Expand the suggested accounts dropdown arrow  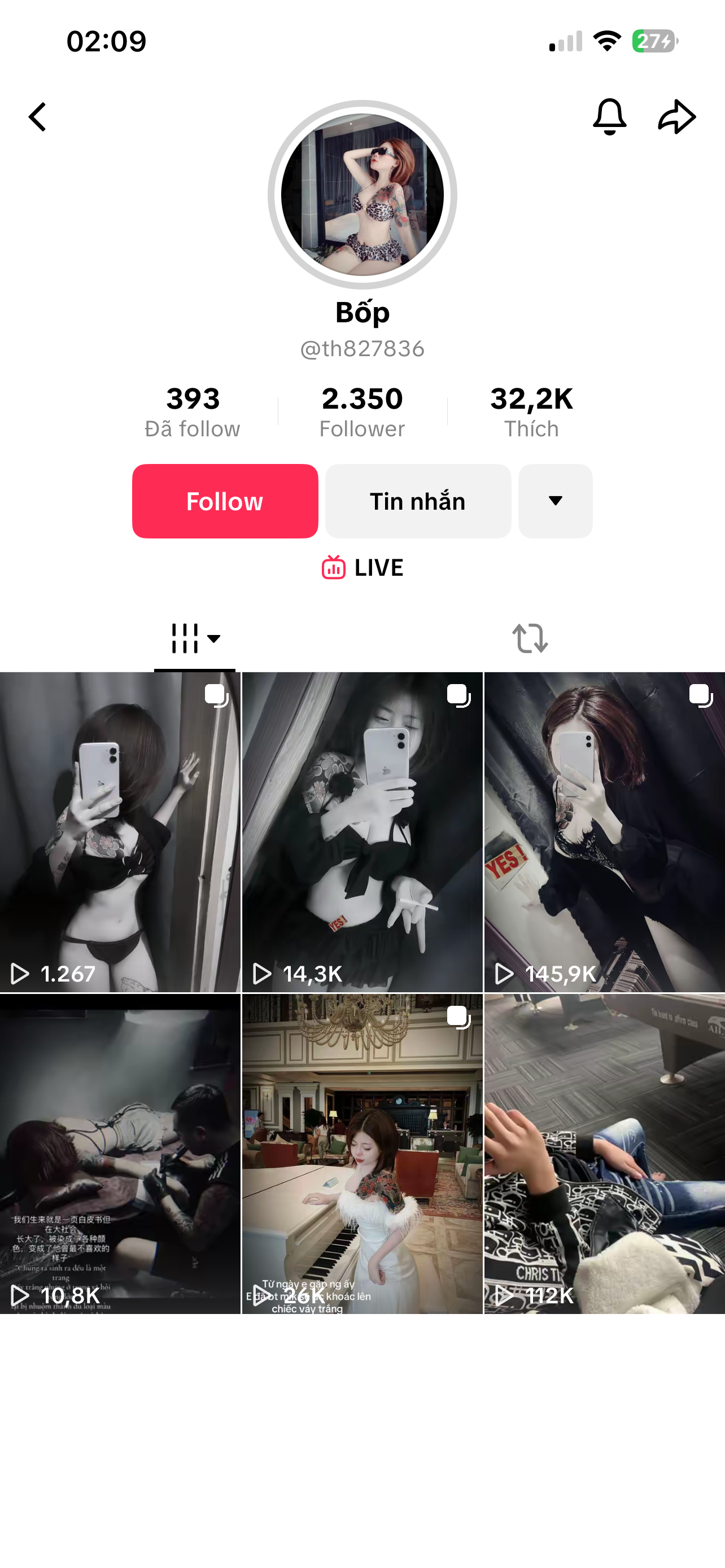[555, 501]
